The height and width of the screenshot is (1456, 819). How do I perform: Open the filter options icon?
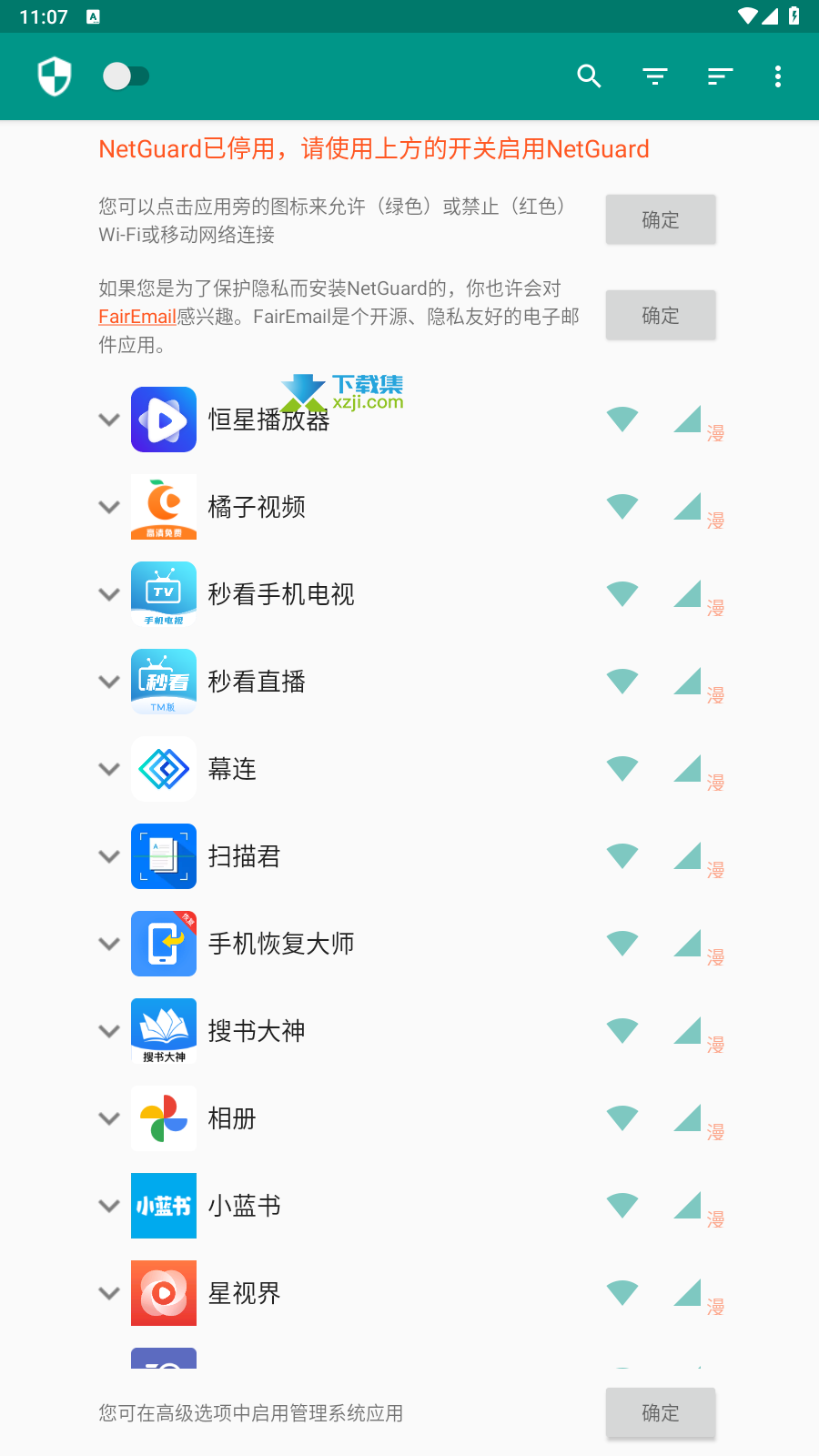[655, 76]
